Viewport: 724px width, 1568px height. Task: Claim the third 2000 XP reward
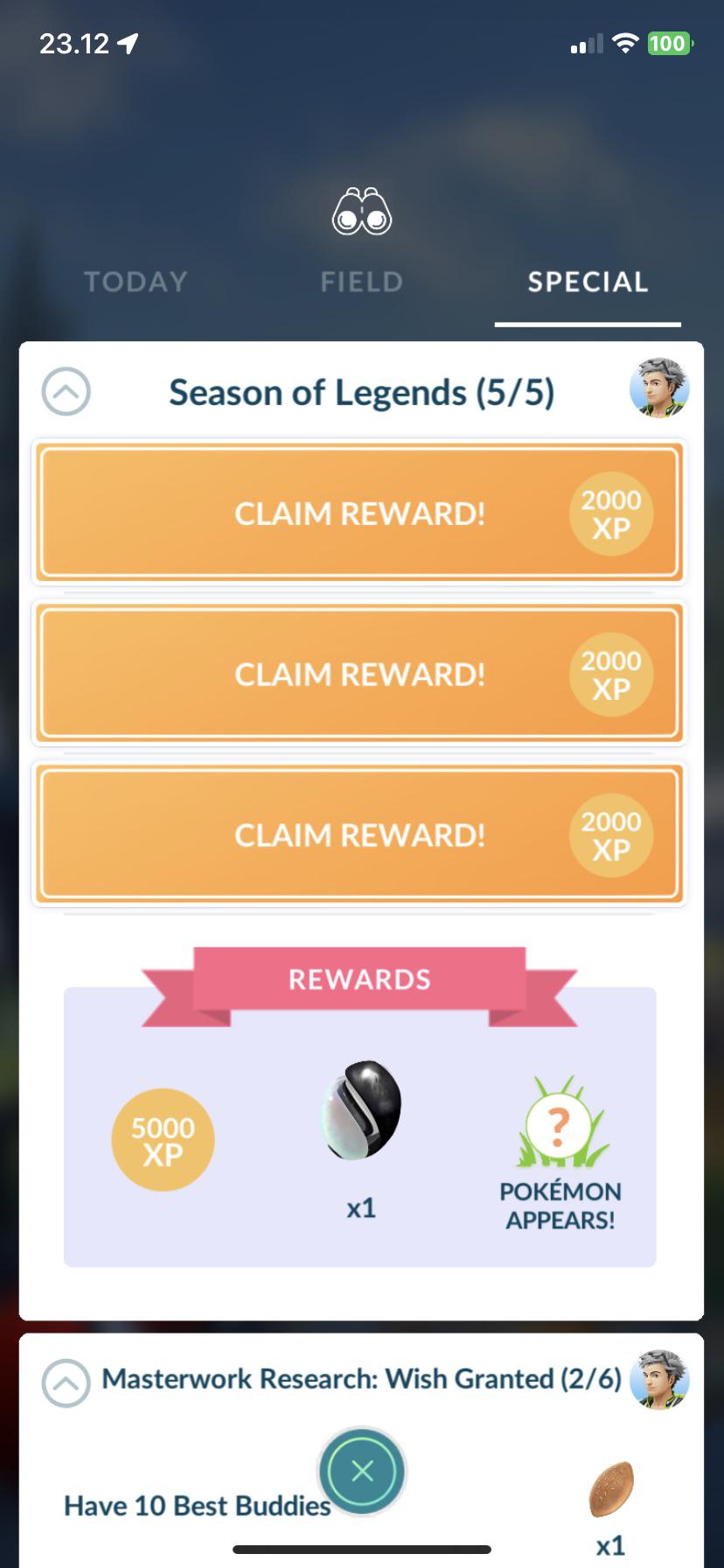pyautogui.click(x=359, y=835)
